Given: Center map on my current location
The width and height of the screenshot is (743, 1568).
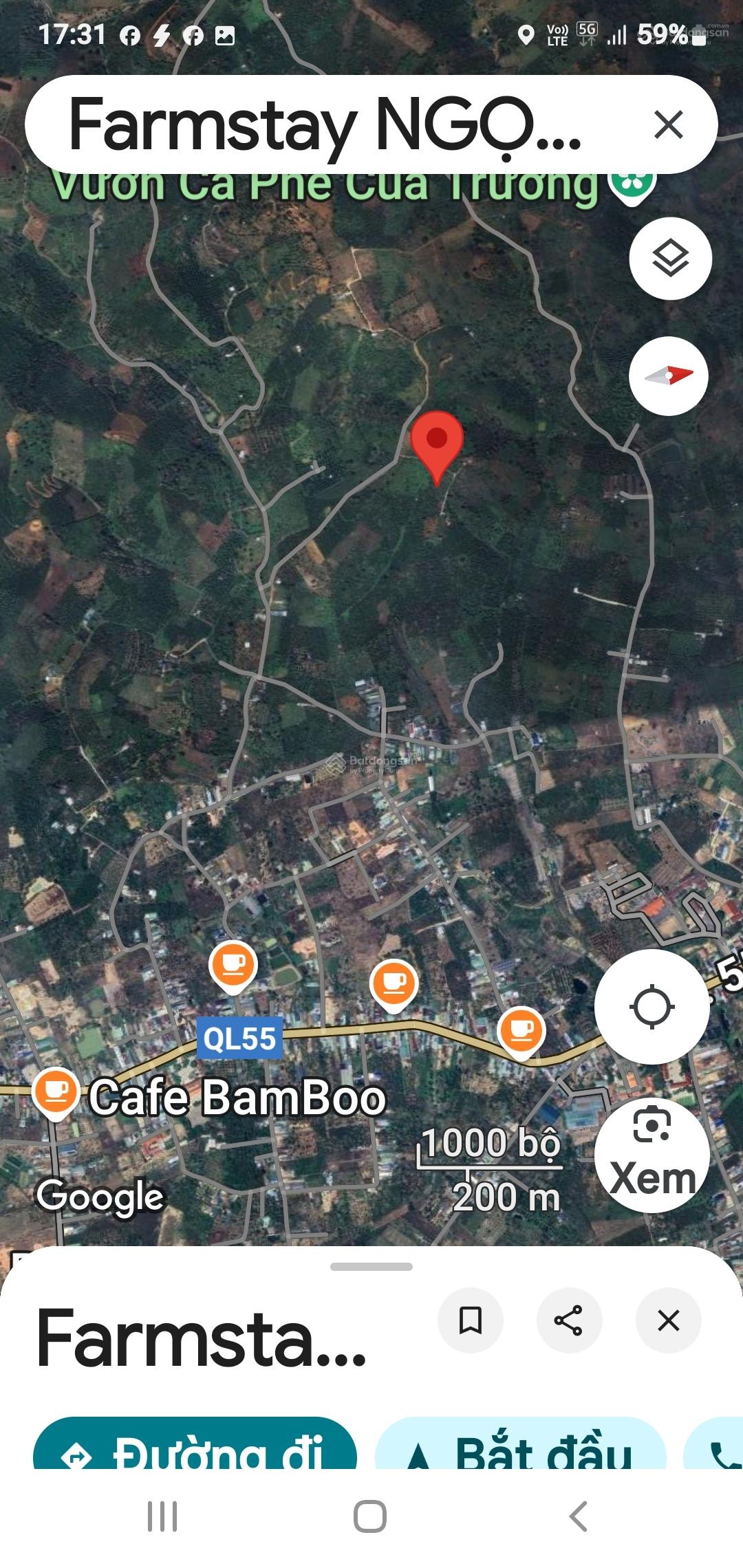Looking at the screenshot, I should [652, 1007].
